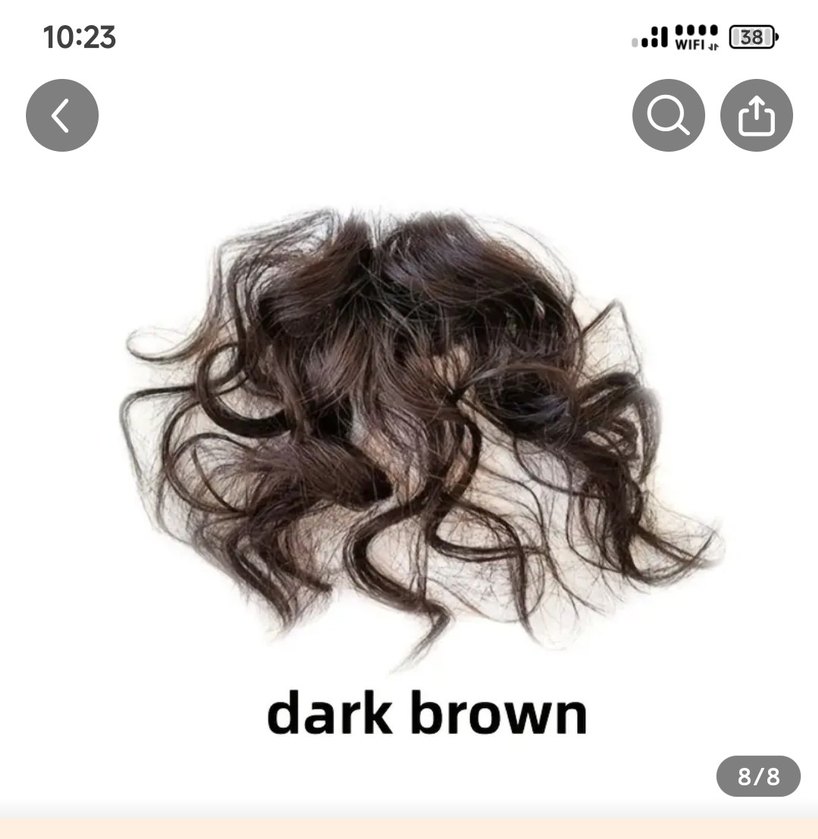Go back using the arrow button

tap(62, 116)
